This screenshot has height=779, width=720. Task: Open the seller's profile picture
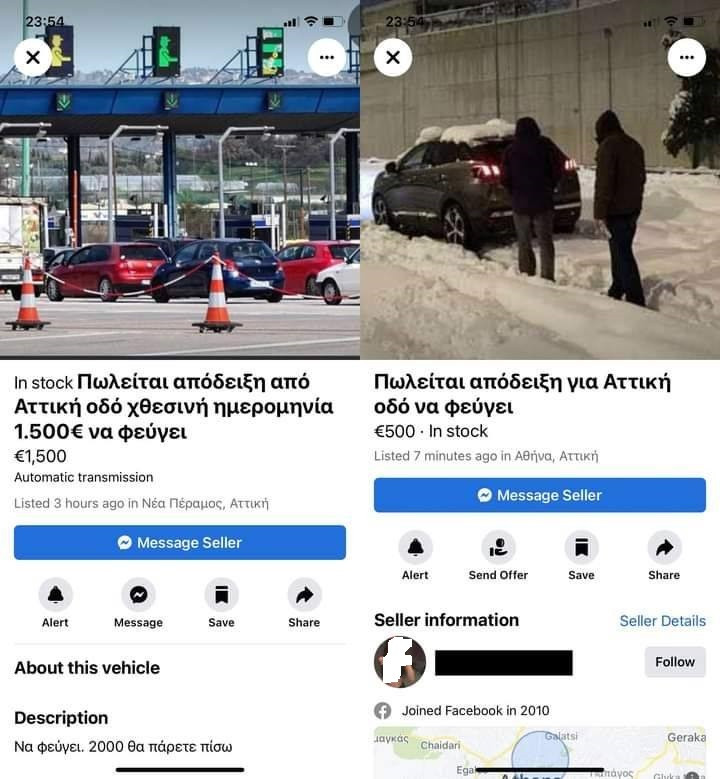point(400,662)
